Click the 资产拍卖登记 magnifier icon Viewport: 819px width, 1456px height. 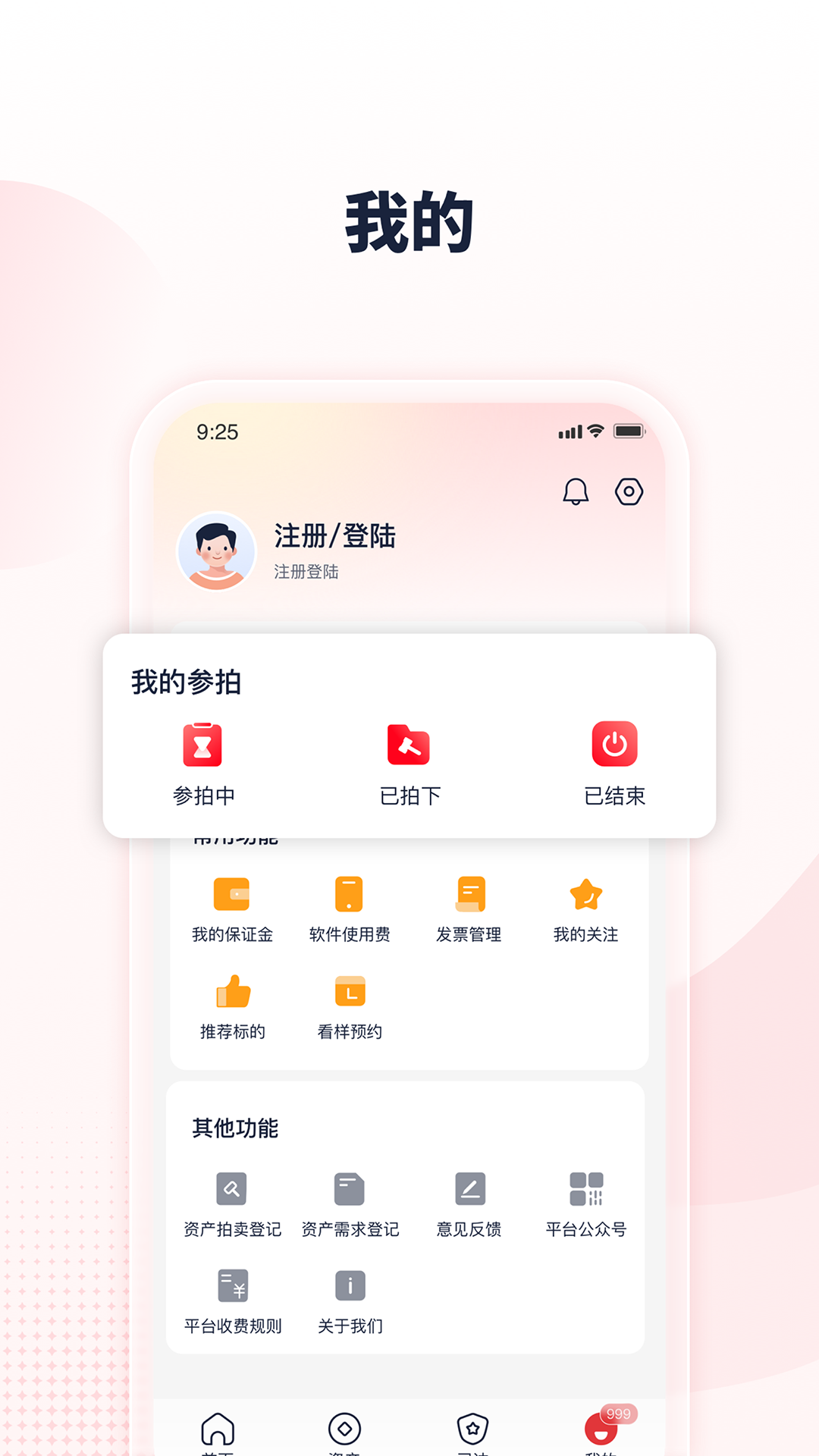click(232, 1189)
